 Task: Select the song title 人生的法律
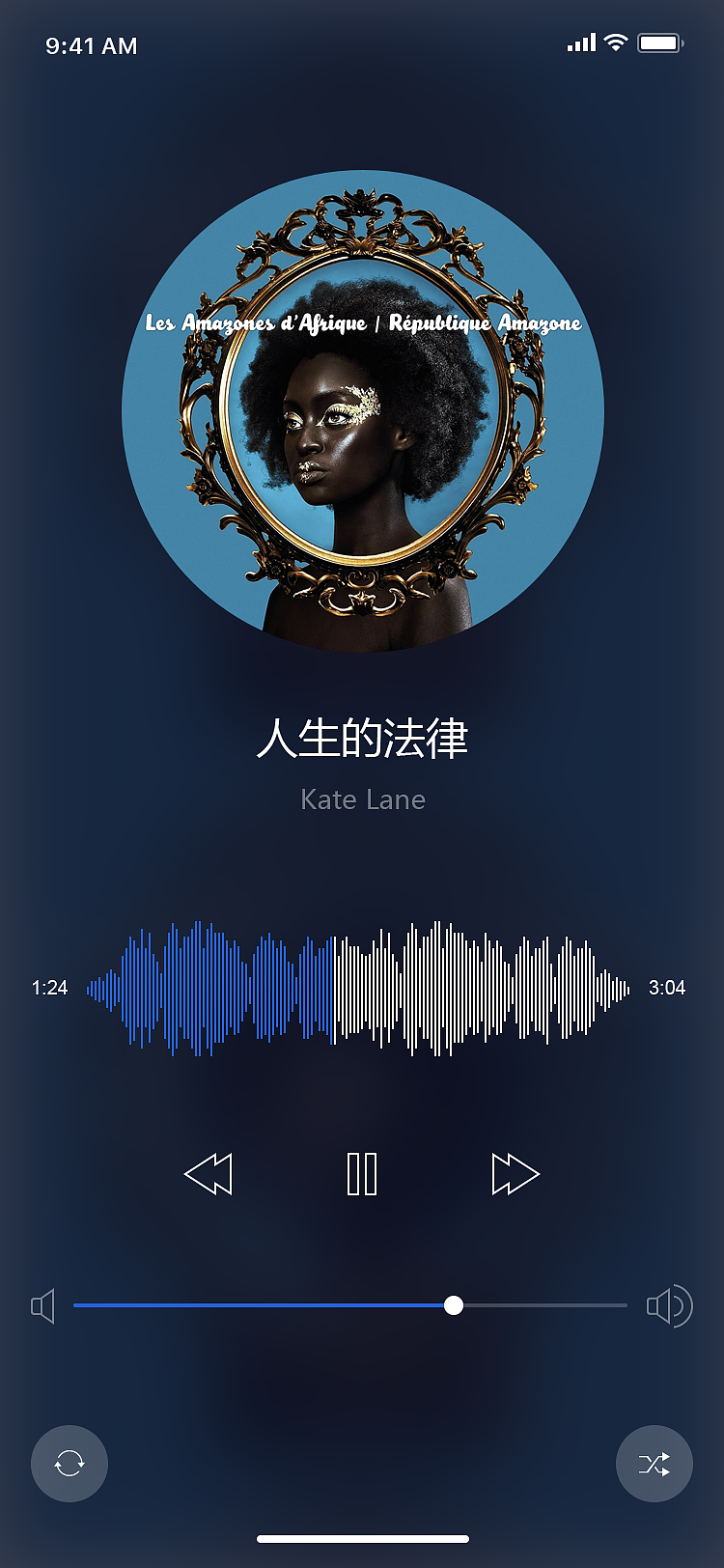[x=362, y=739]
